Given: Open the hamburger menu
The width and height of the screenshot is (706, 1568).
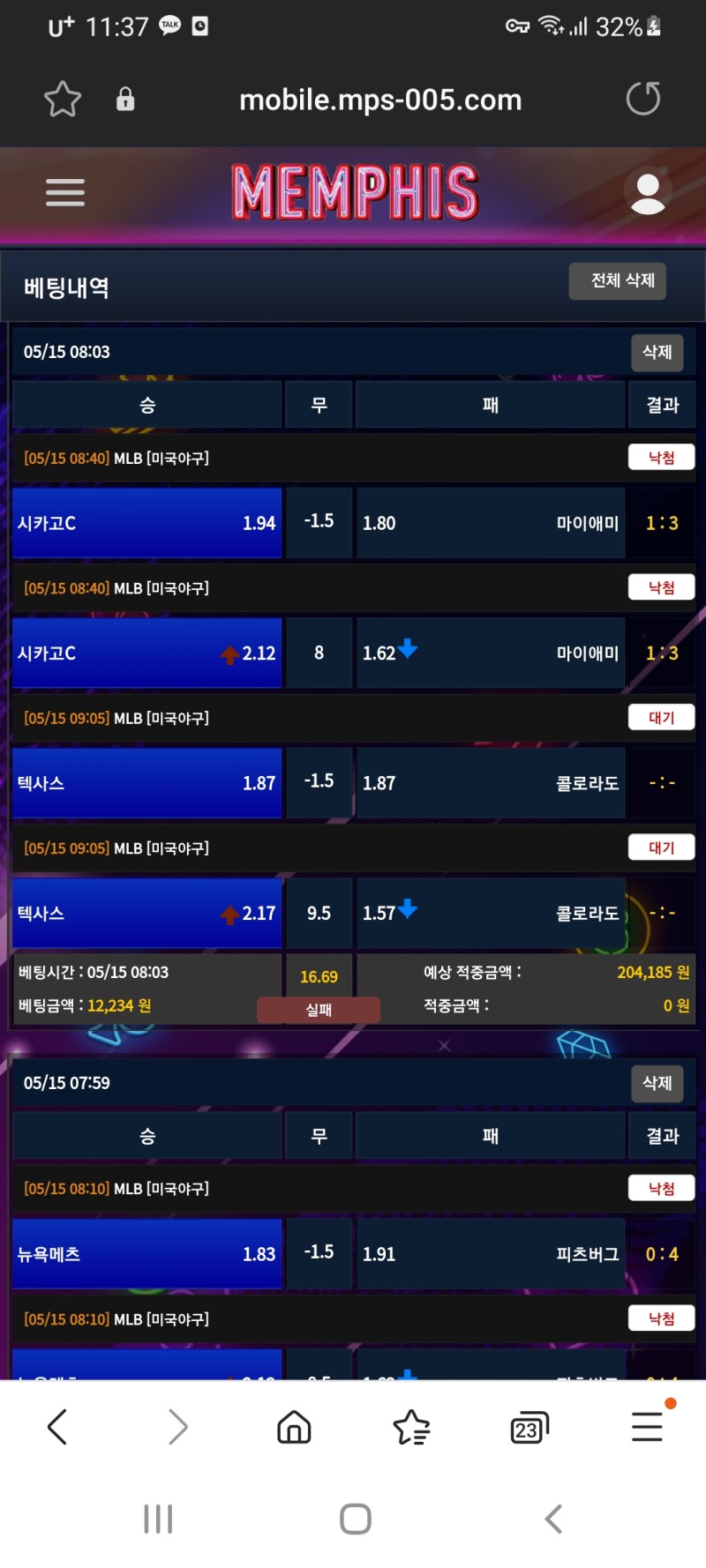Looking at the screenshot, I should click(65, 192).
